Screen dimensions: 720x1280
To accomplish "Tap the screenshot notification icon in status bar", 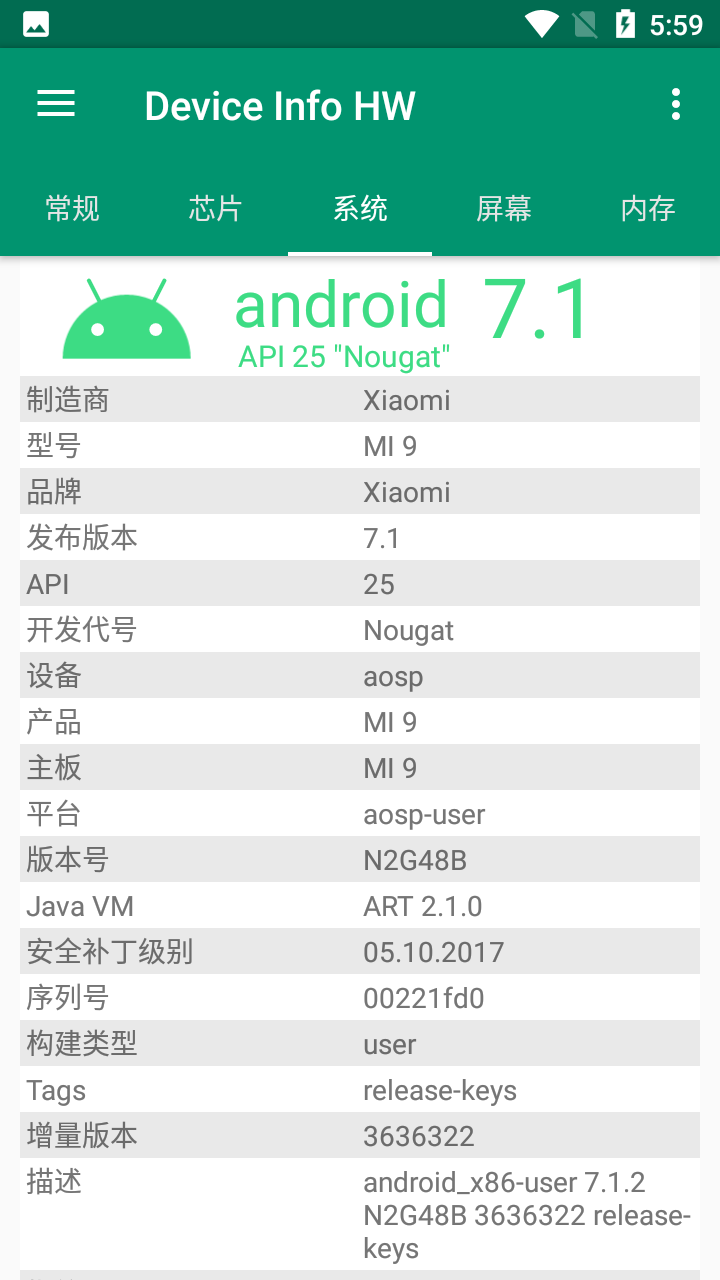I will click(x=35, y=24).
